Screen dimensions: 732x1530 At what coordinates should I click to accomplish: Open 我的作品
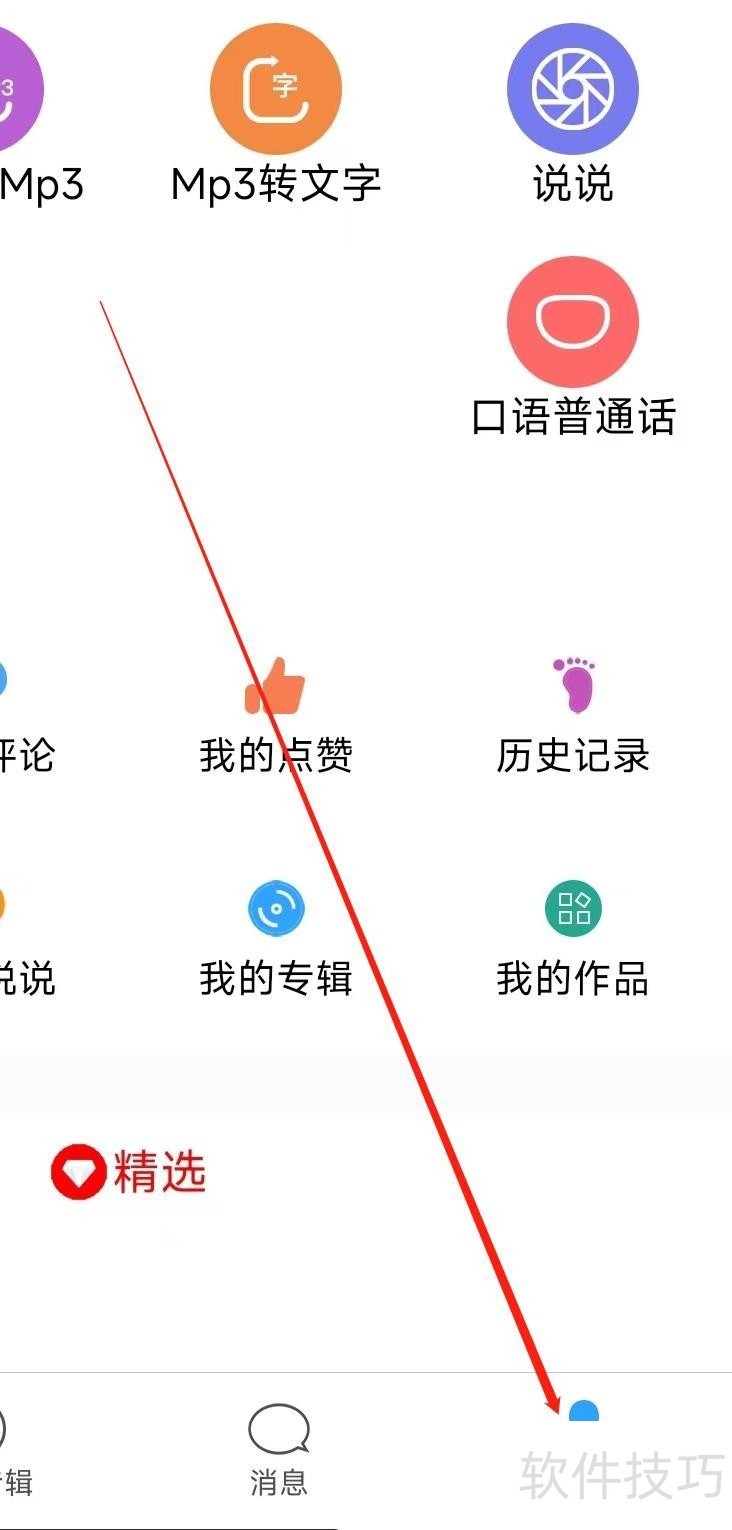pyautogui.click(x=573, y=937)
